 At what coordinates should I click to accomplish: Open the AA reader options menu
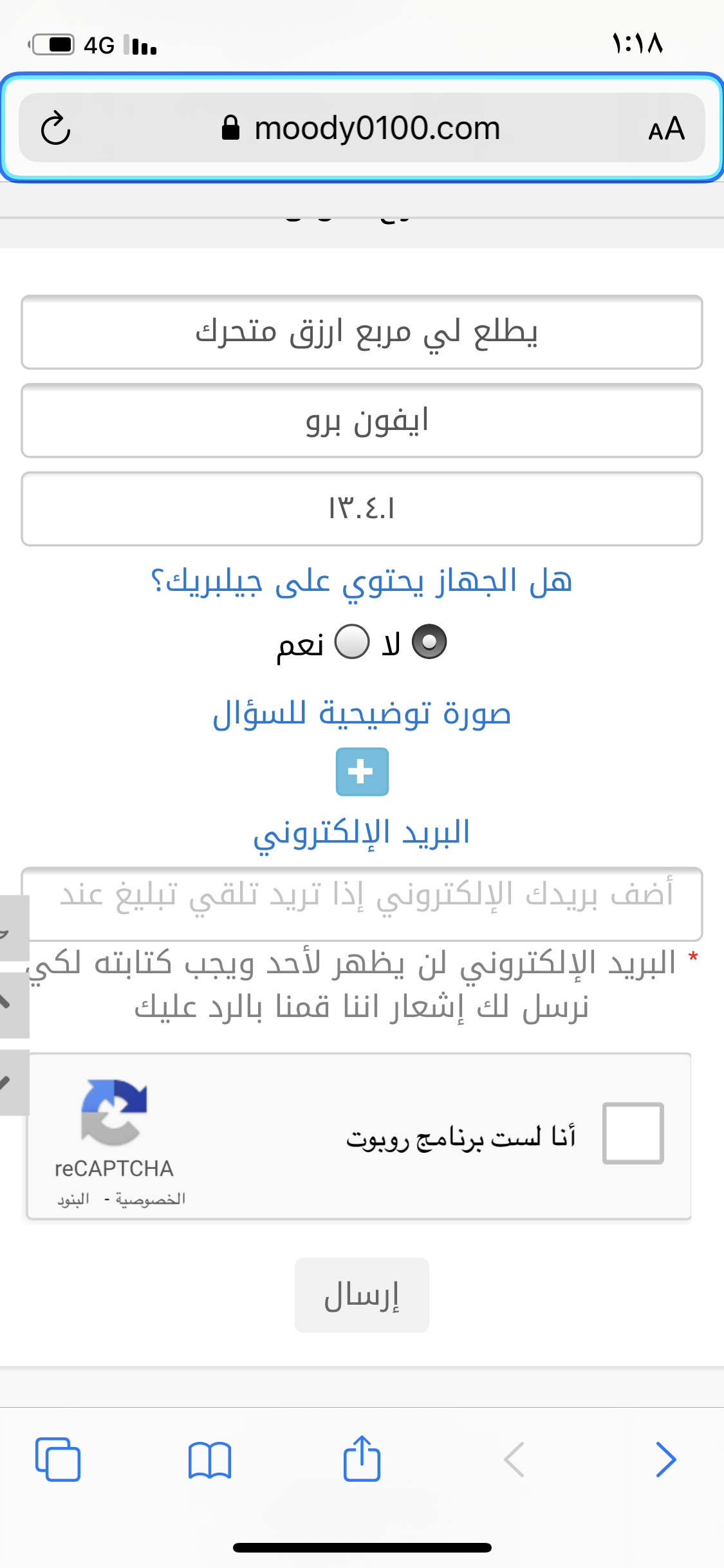point(666,129)
